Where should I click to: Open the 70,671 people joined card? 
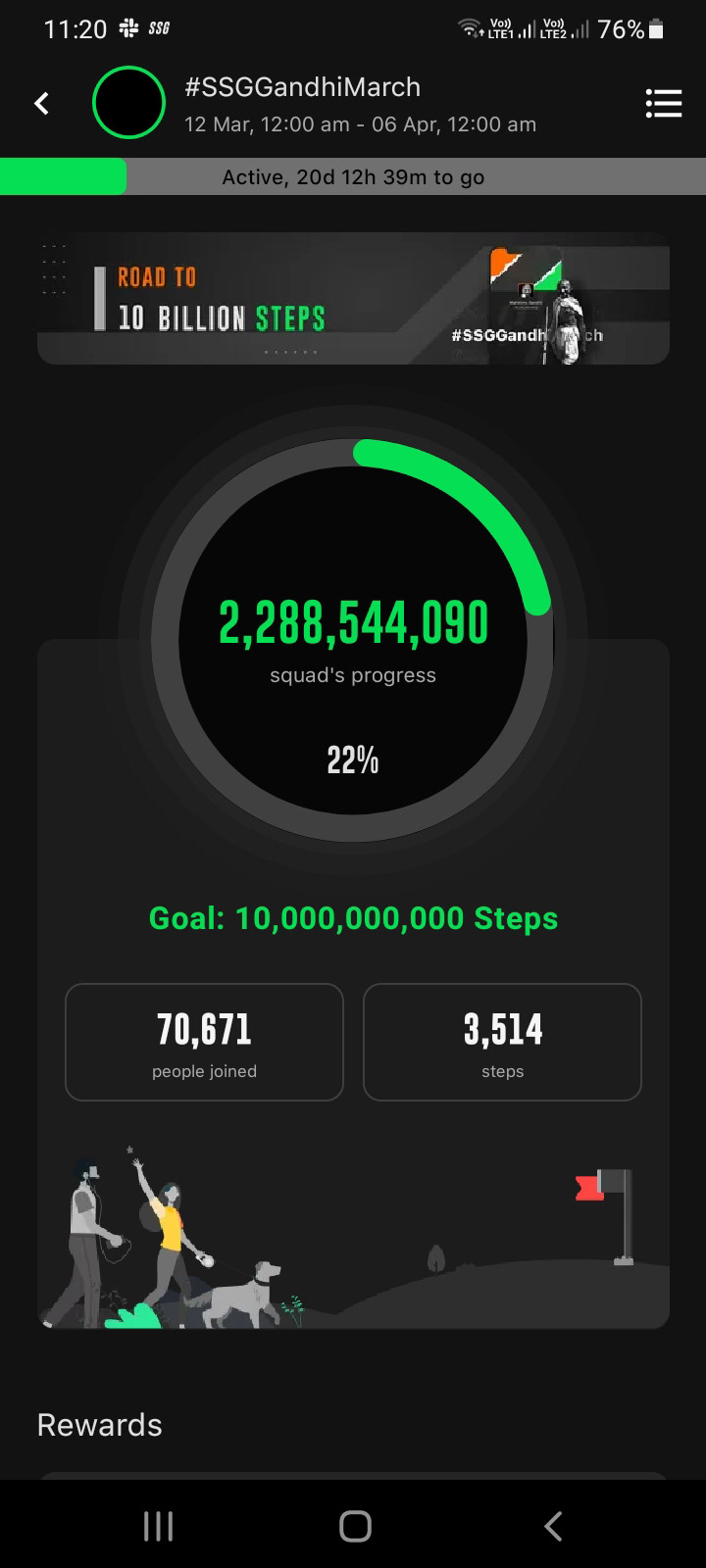[x=204, y=1042]
